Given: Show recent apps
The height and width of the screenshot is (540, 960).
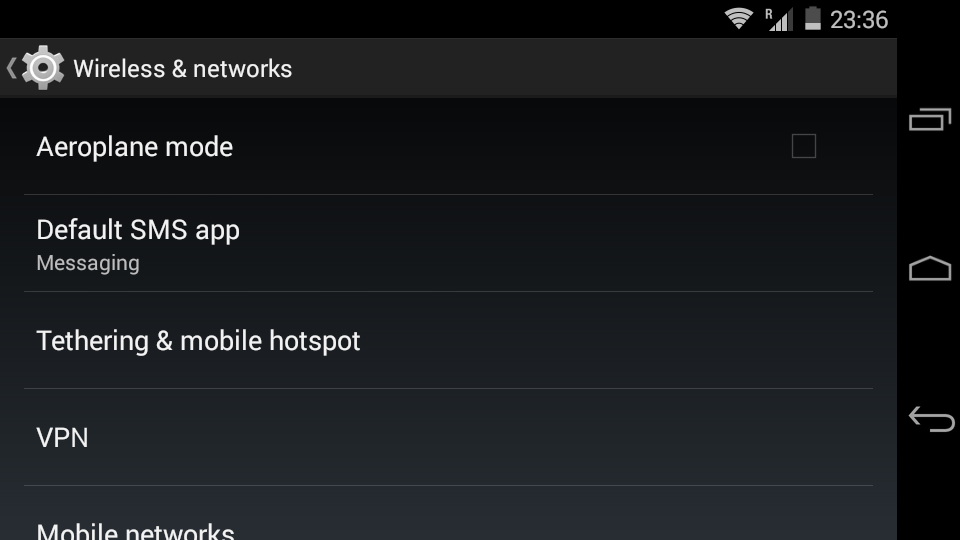Looking at the screenshot, I should (930, 120).
